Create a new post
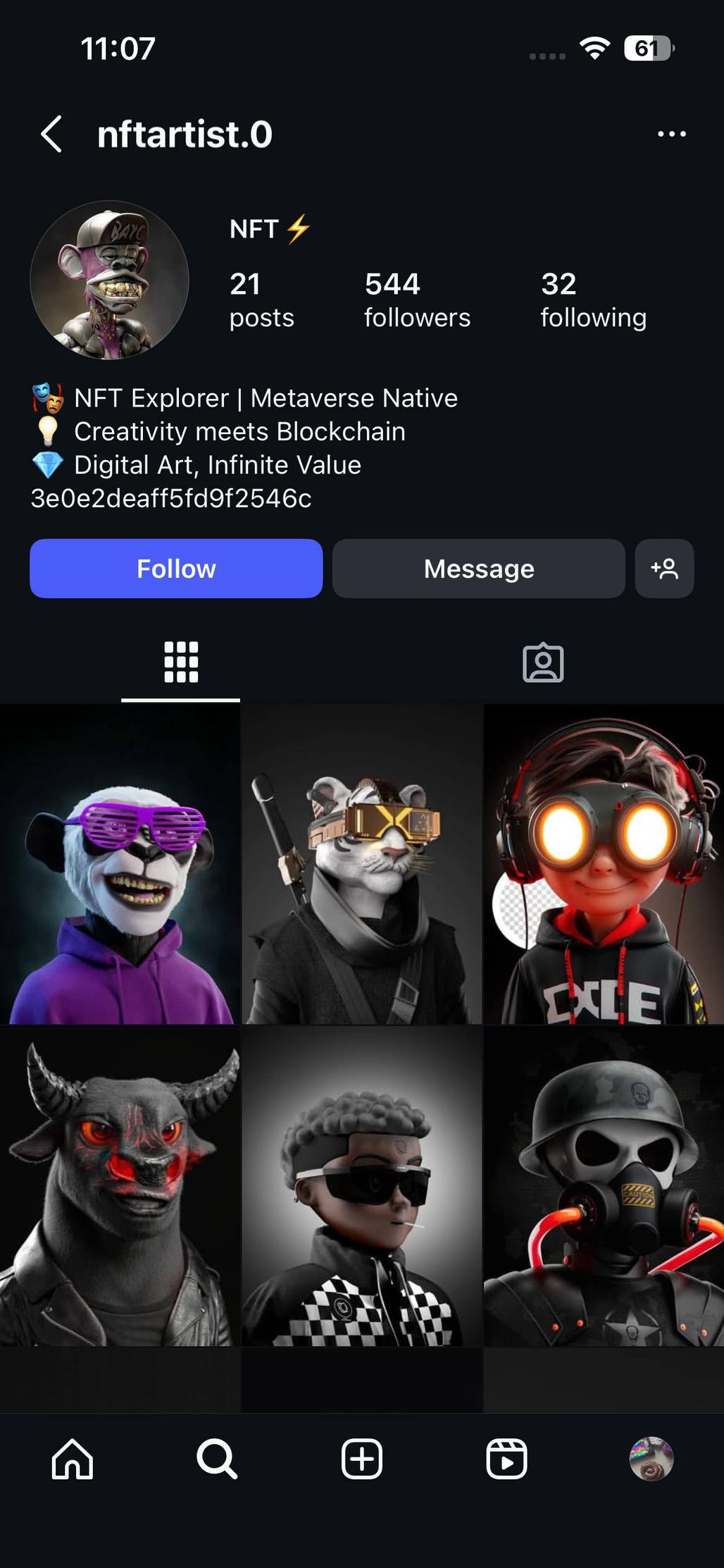The height and width of the screenshot is (1568, 724). pos(362,1458)
